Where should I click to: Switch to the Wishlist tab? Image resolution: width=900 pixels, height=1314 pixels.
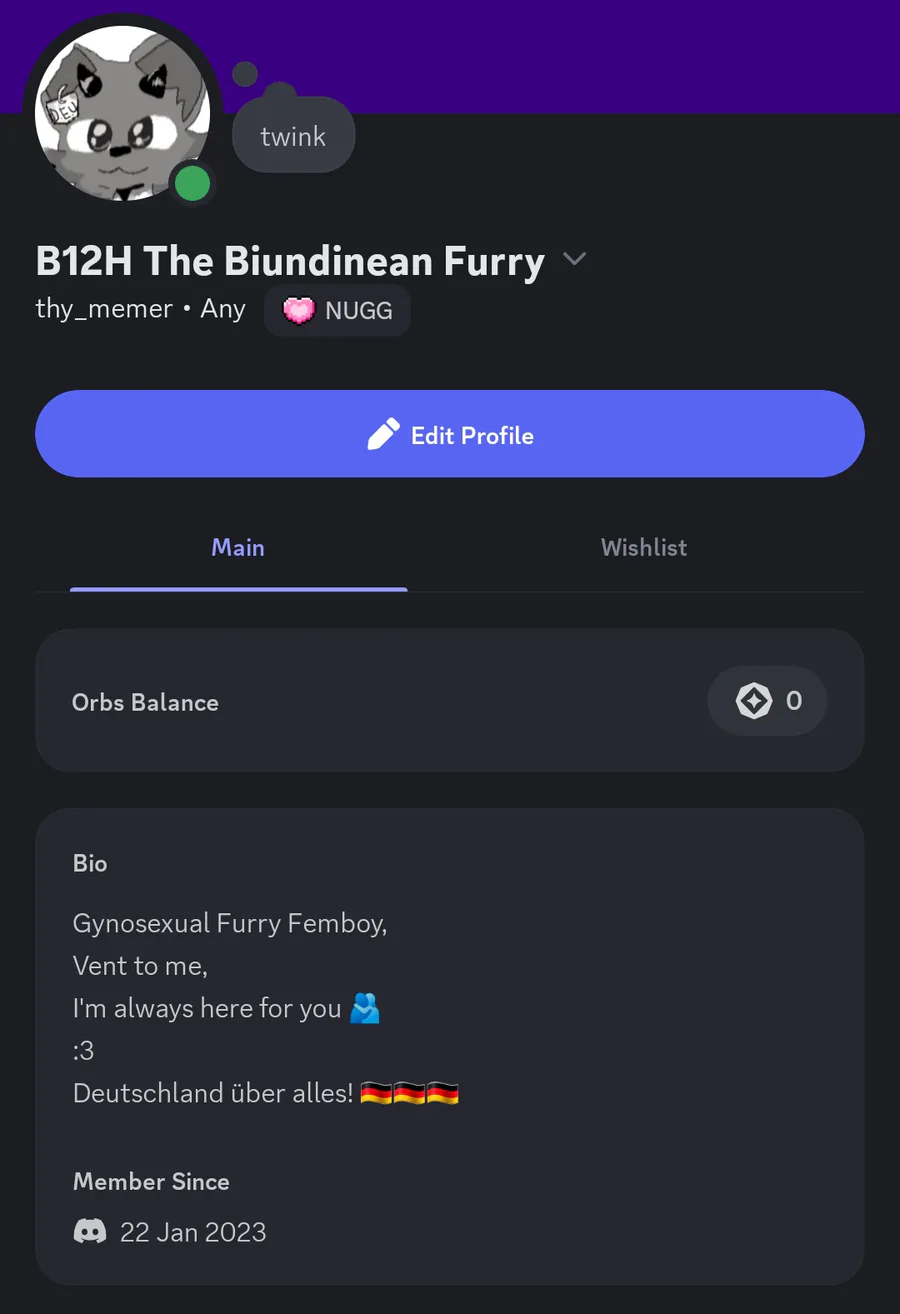[644, 547]
